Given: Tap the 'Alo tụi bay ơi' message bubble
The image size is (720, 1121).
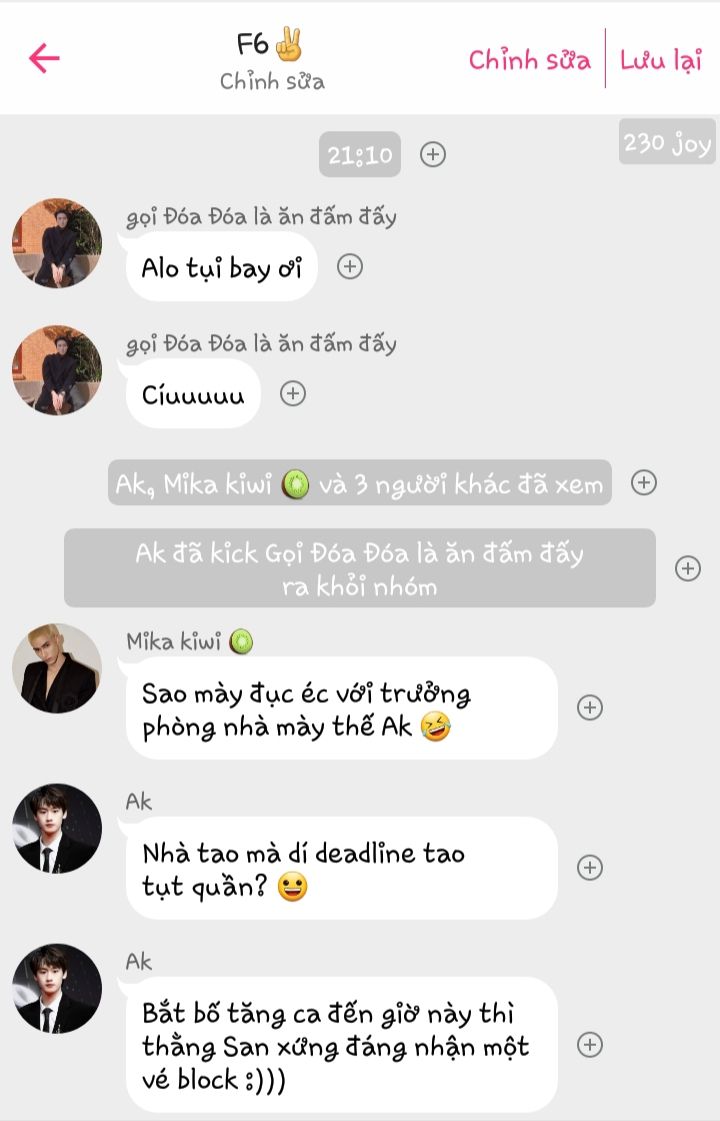Looking at the screenshot, I should (221, 267).
